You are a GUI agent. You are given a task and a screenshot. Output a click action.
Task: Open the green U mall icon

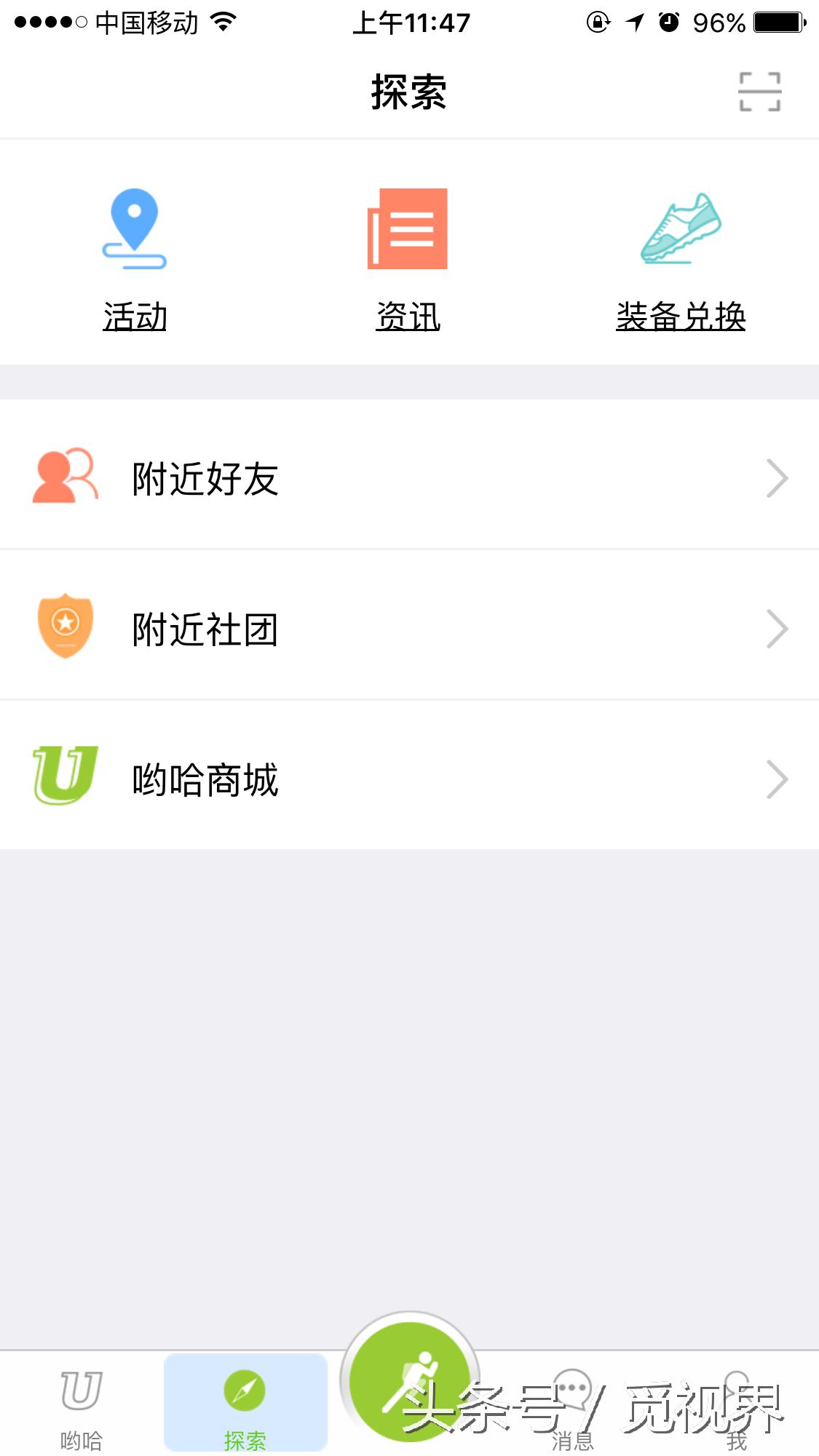64,779
